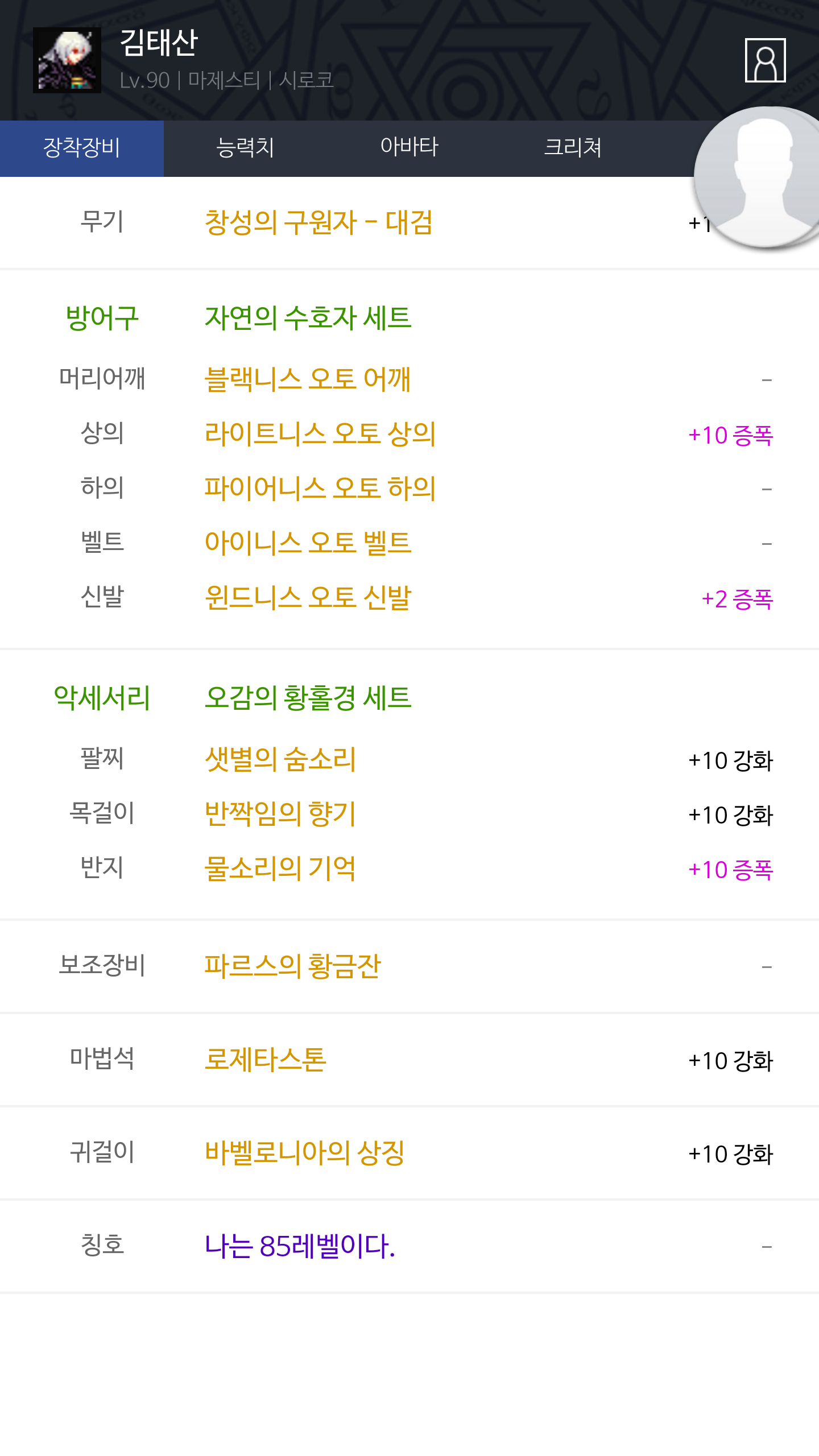The height and width of the screenshot is (1456, 819).
Task: Switch to the 아바타 tab
Action: point(409,148)
